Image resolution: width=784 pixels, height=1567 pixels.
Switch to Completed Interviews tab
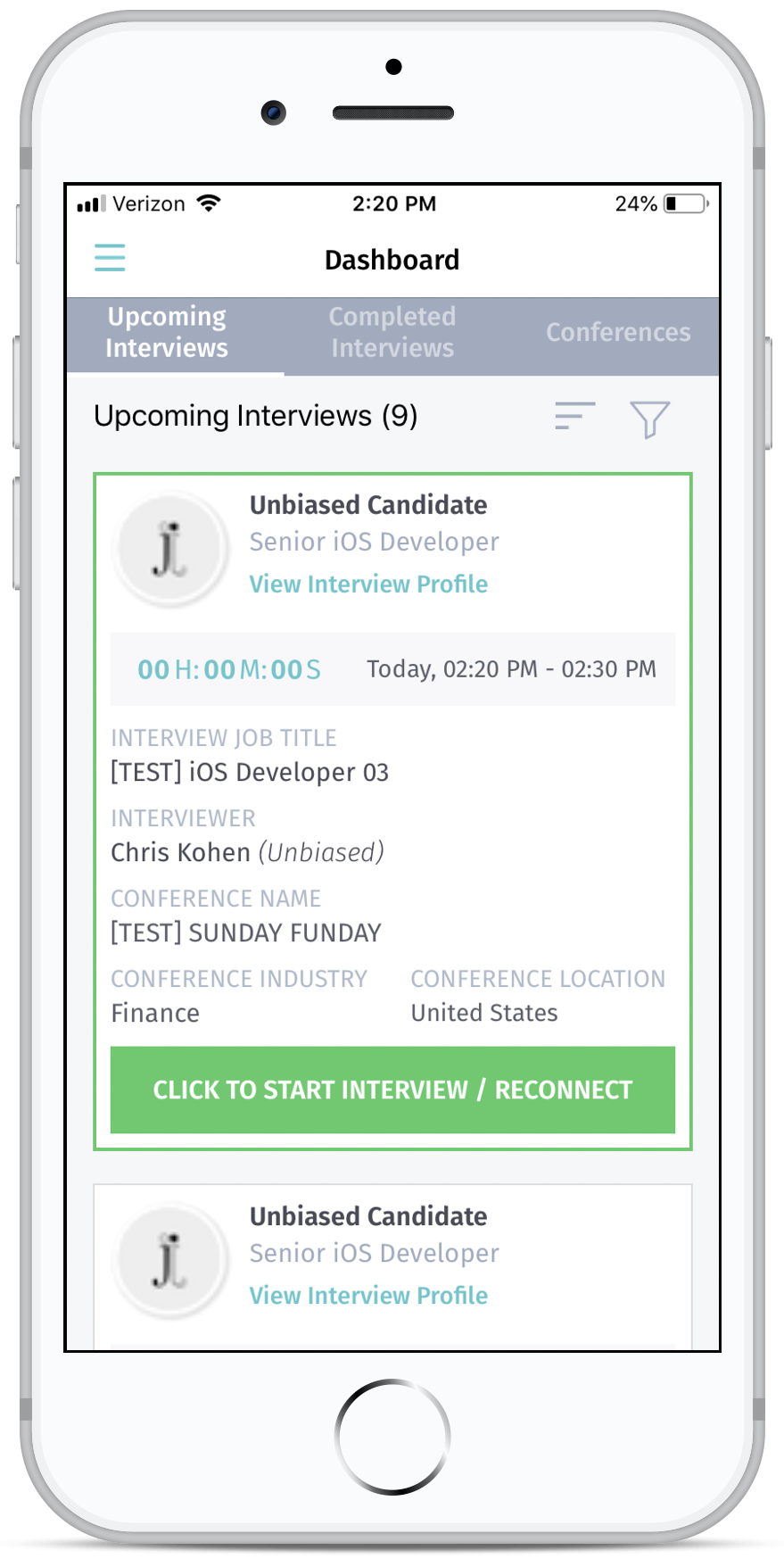pos(392,333)
